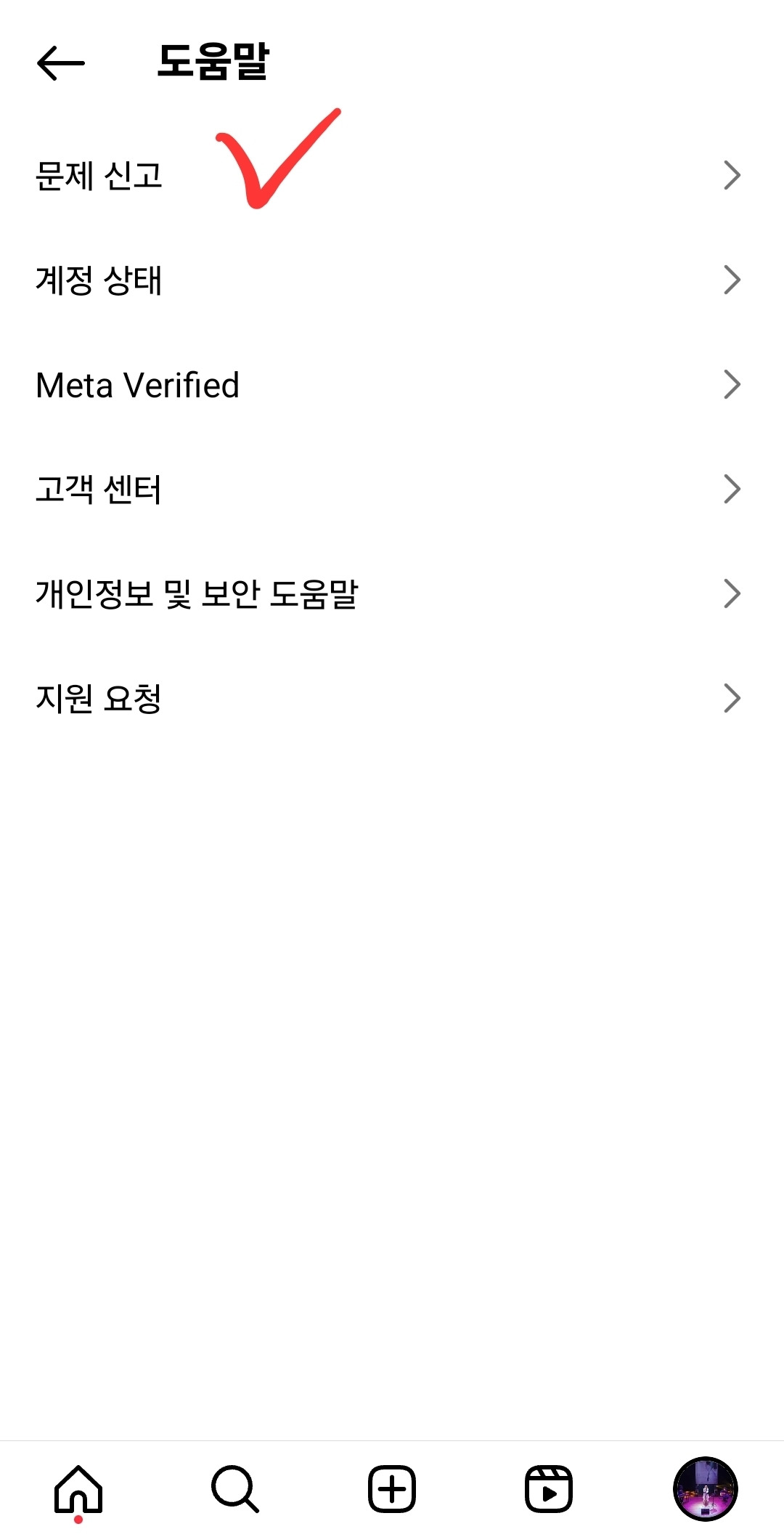Open 문제 신고 to report a problem
The width and height of the screenshot is (784, 1537).
point(99,177)
